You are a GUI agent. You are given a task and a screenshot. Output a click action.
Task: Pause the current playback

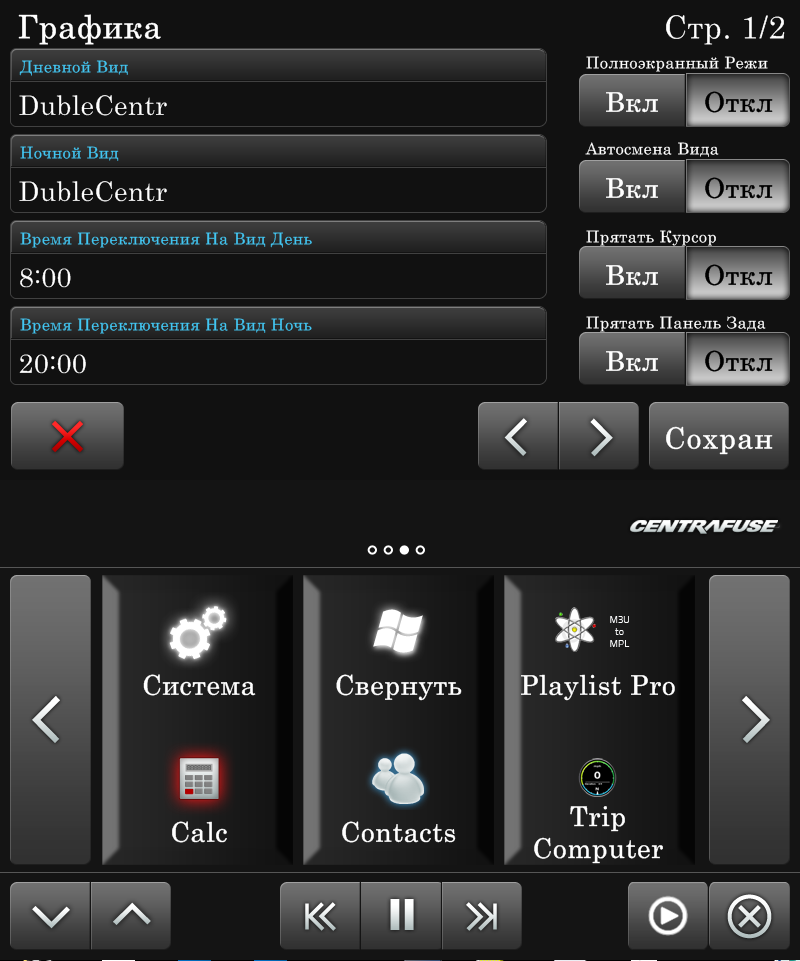coord(401,915)
